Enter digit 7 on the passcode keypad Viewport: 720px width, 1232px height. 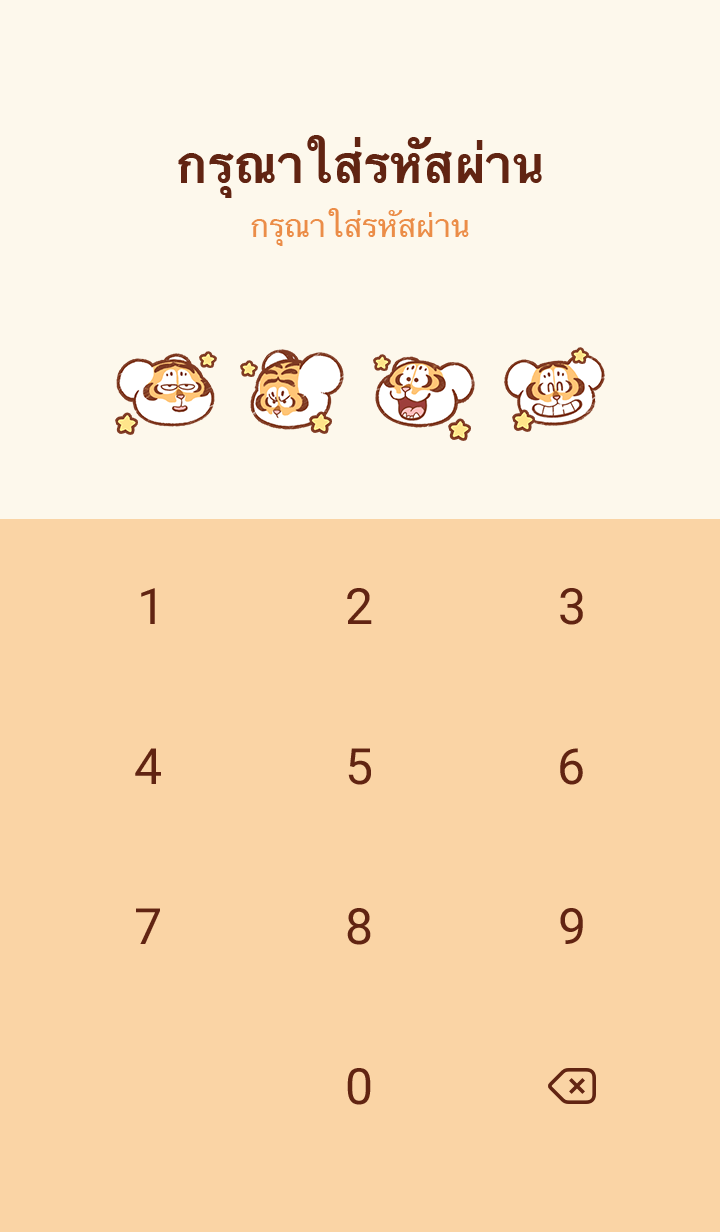pyautogui.click(x=148, y=927)
